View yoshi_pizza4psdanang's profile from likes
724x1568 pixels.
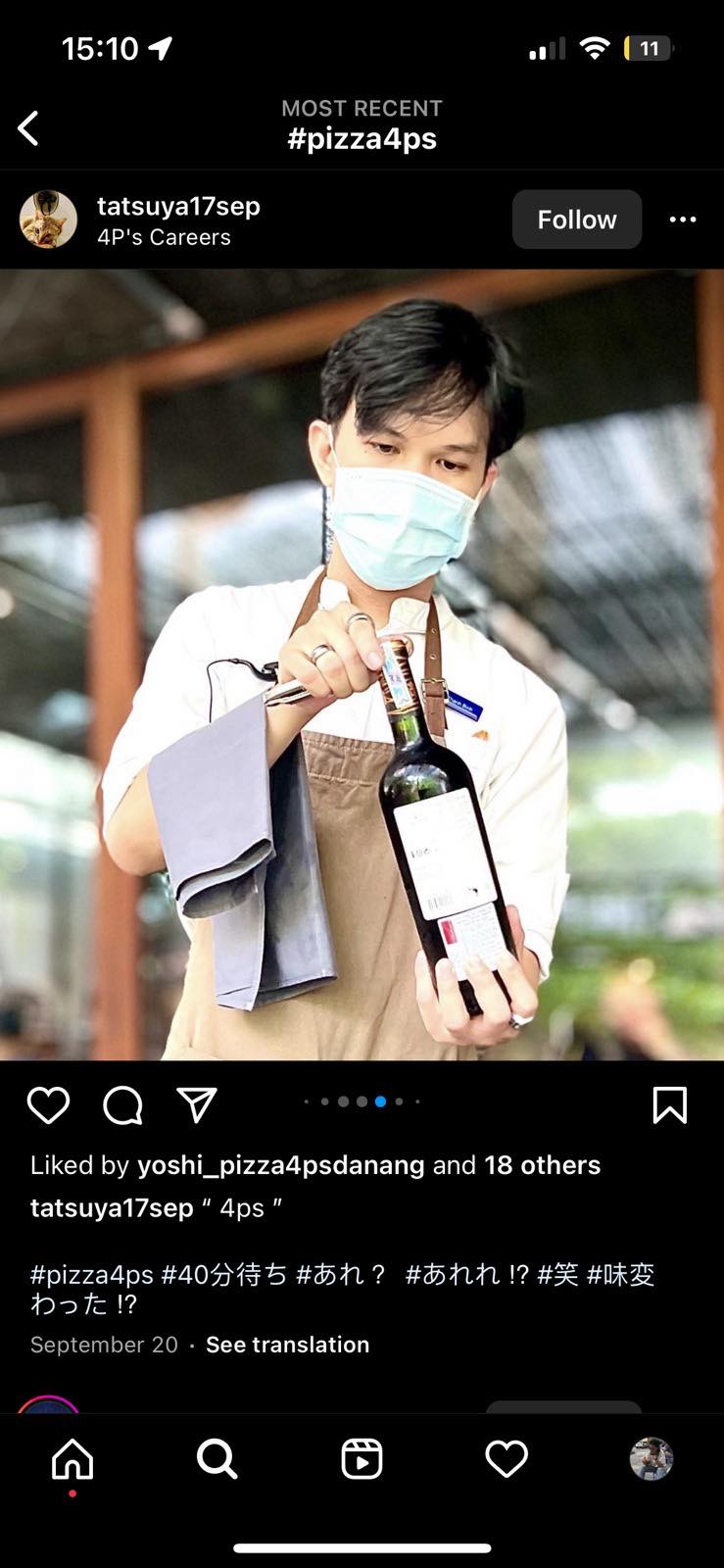281,1165
